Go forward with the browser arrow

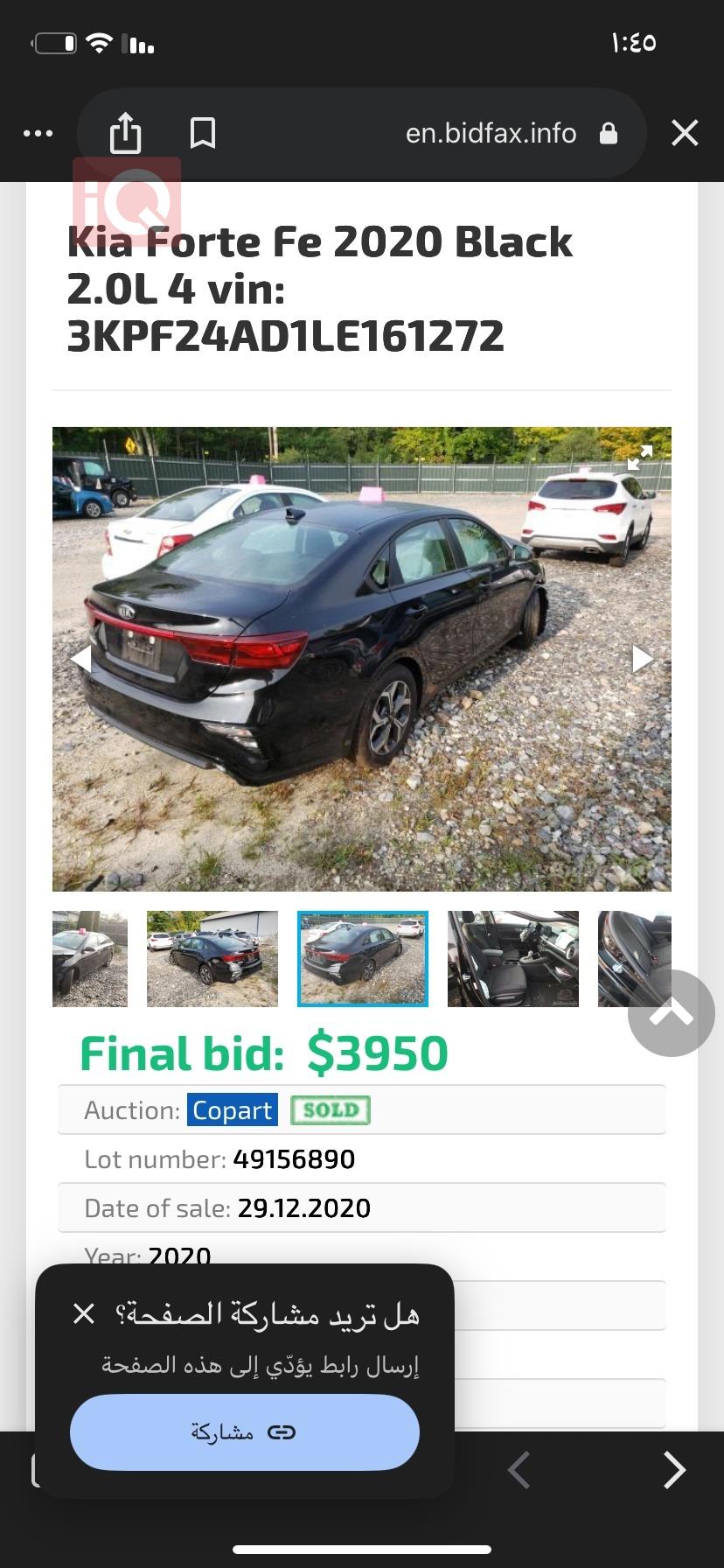673,1470
